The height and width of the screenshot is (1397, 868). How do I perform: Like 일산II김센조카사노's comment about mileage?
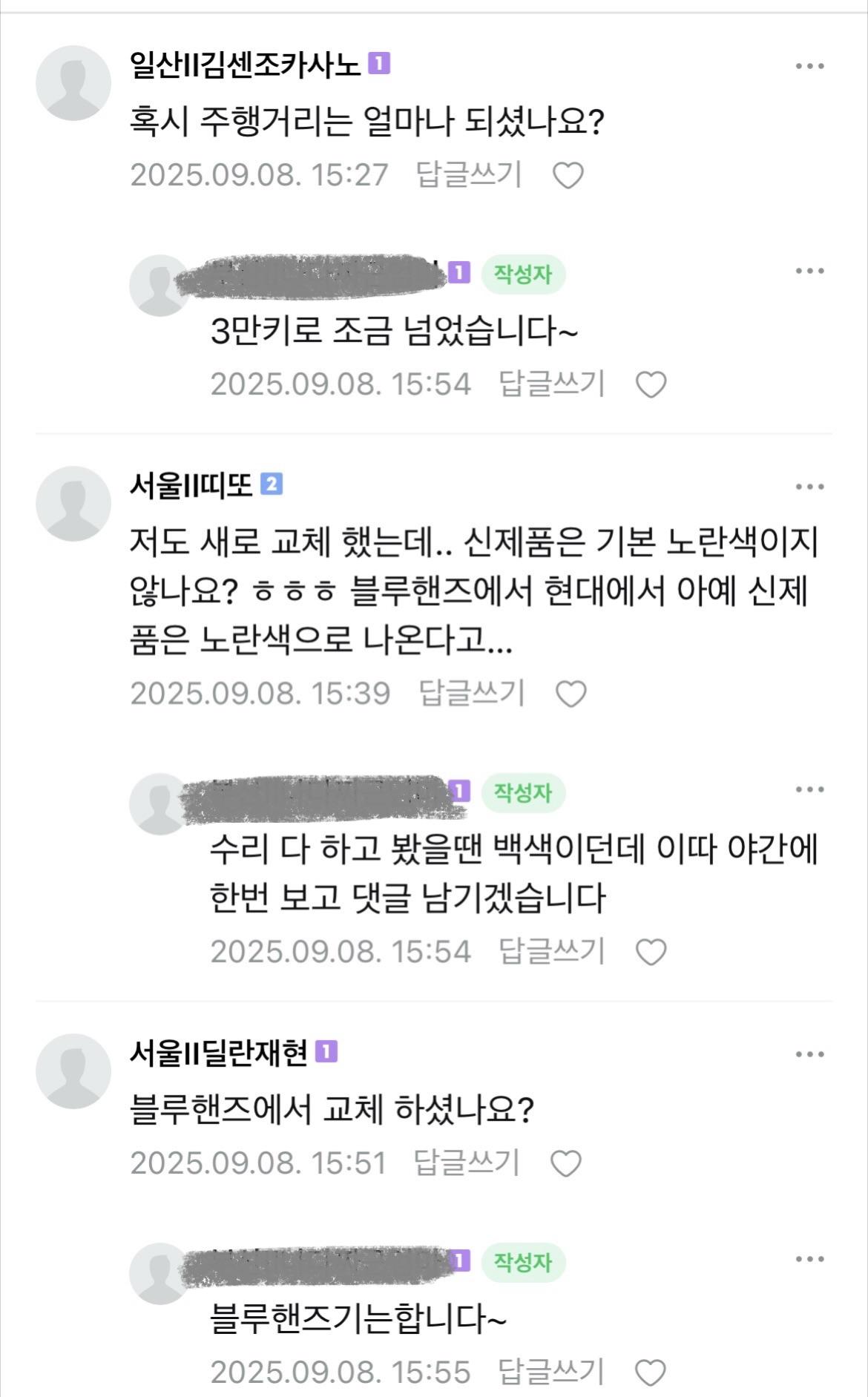click(569, 176)
